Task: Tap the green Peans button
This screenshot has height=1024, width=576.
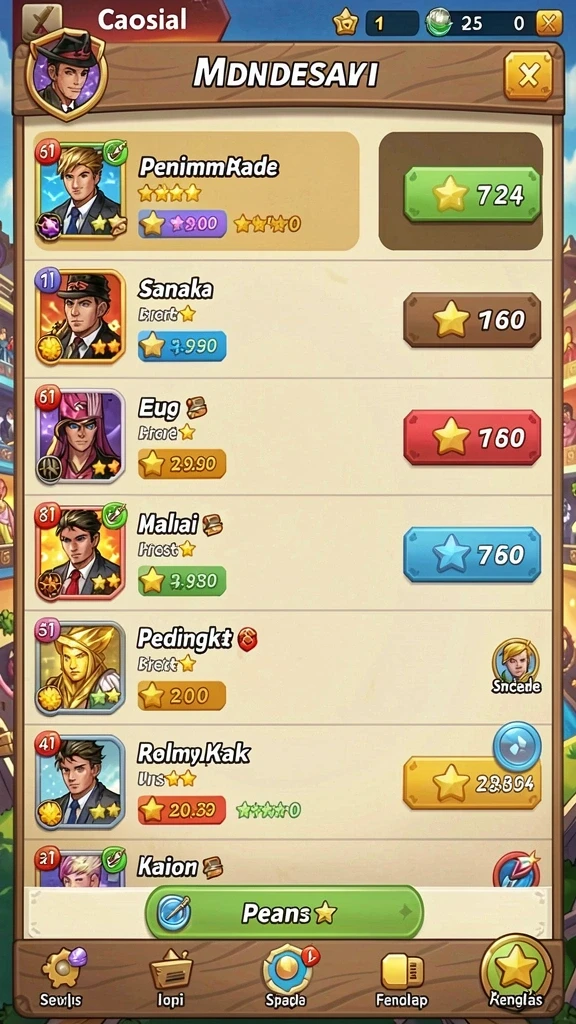Action: click(x=284, y=912)
